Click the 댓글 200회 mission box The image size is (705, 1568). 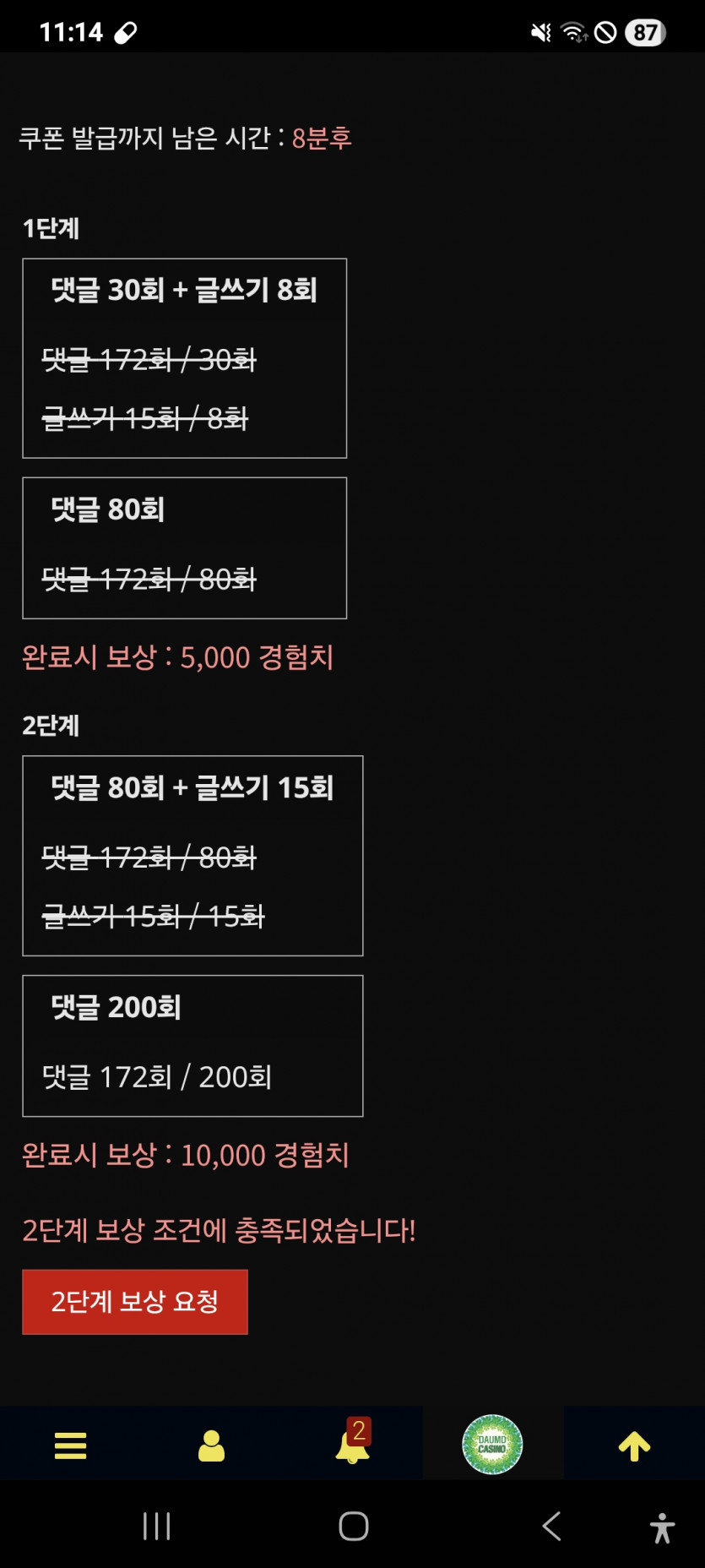coord(193,1047)
